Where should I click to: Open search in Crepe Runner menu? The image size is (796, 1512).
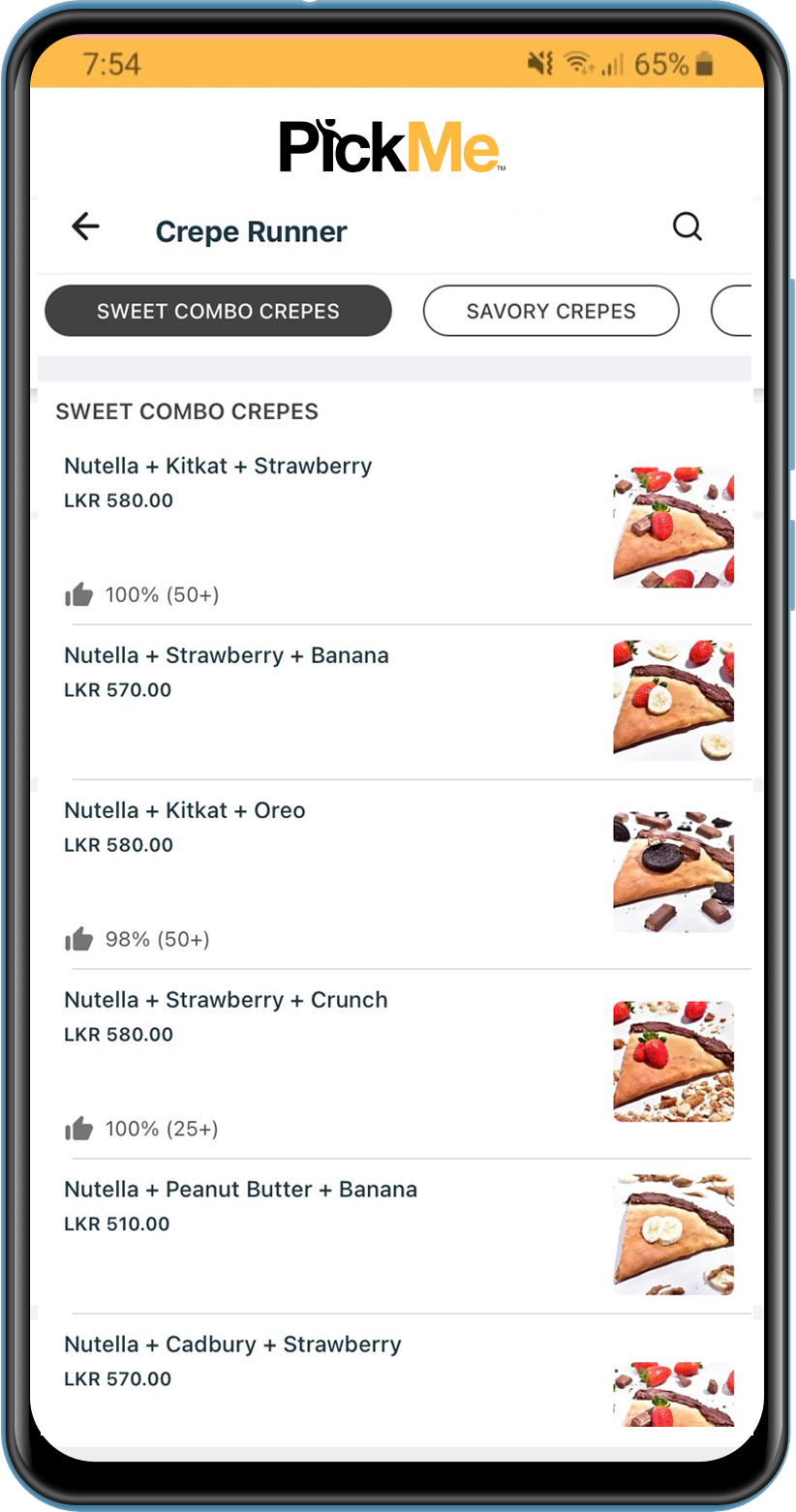687,227
